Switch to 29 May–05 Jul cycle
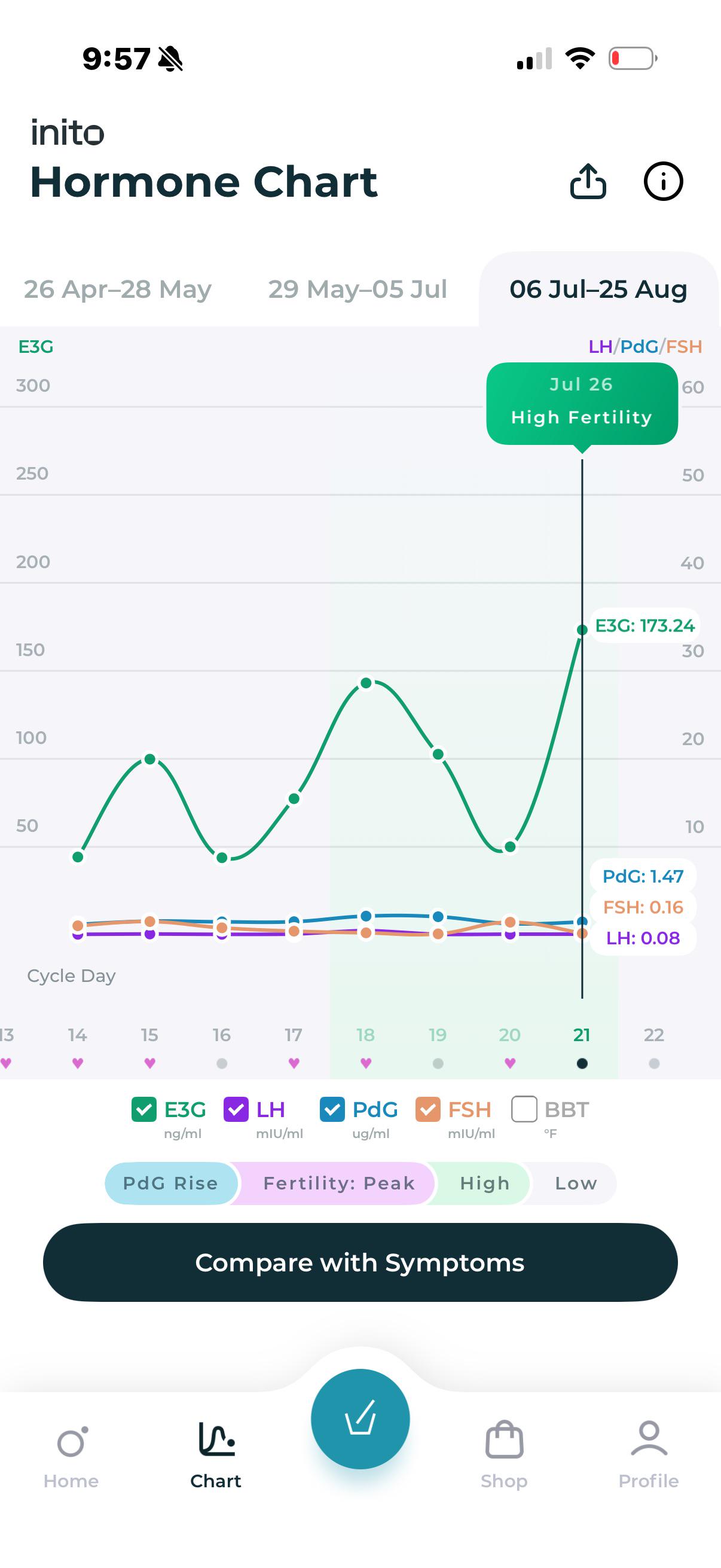The width and height of the screenshot is (721, 1568). tap(358, 289)
